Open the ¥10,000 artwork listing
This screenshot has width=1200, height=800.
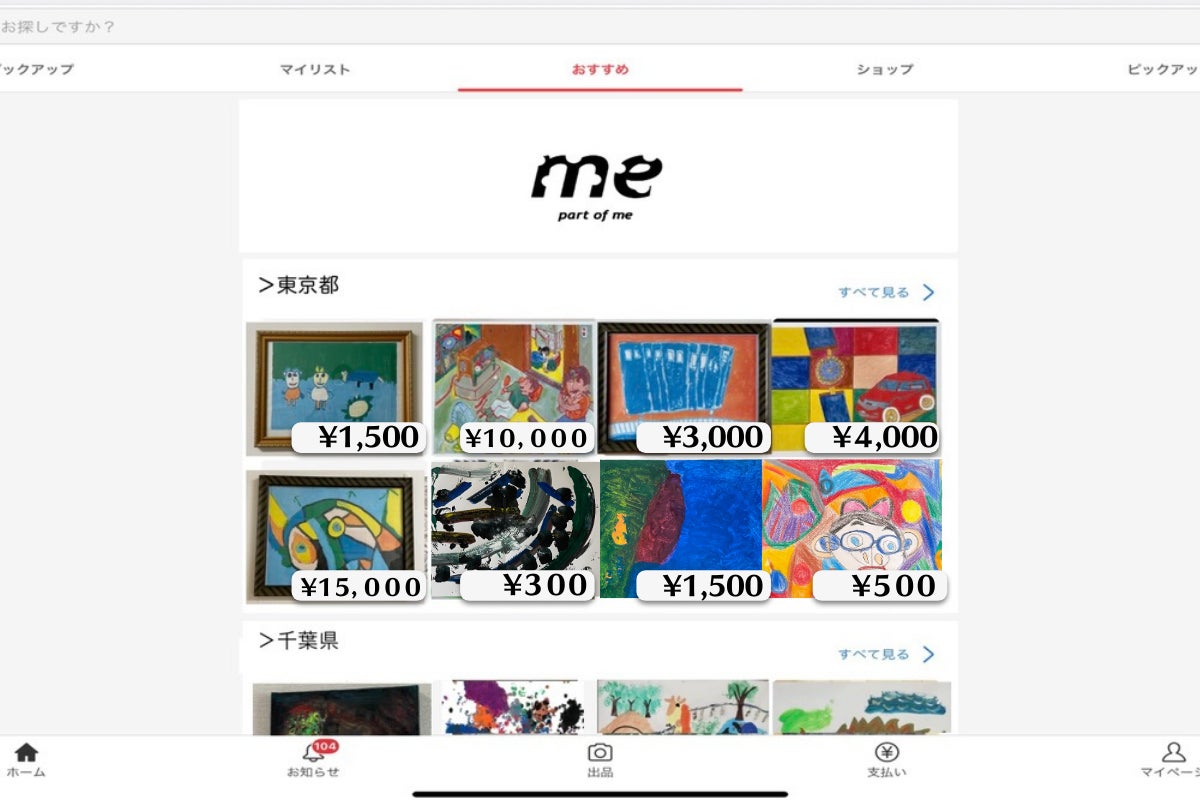514,385
